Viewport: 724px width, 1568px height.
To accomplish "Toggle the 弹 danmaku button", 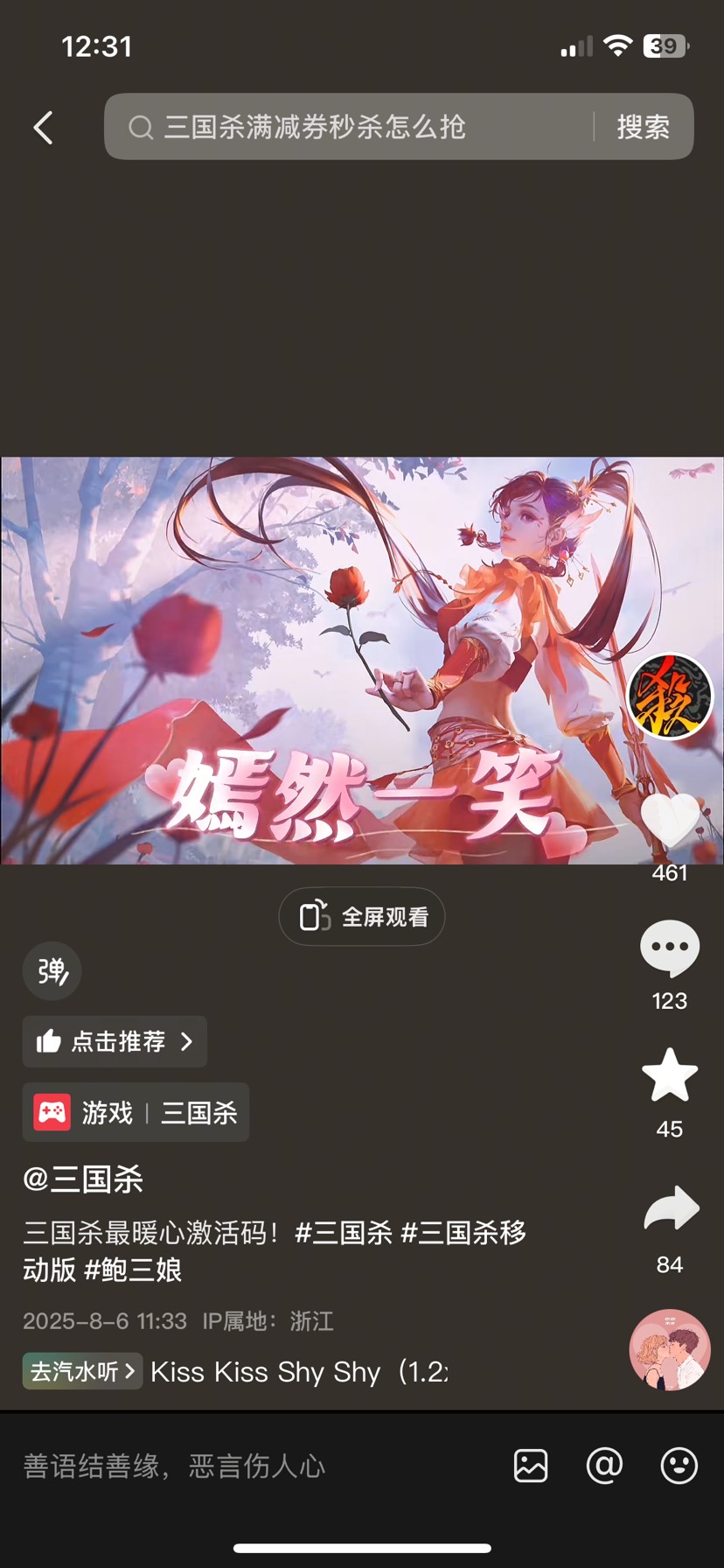I will [52, 971].
